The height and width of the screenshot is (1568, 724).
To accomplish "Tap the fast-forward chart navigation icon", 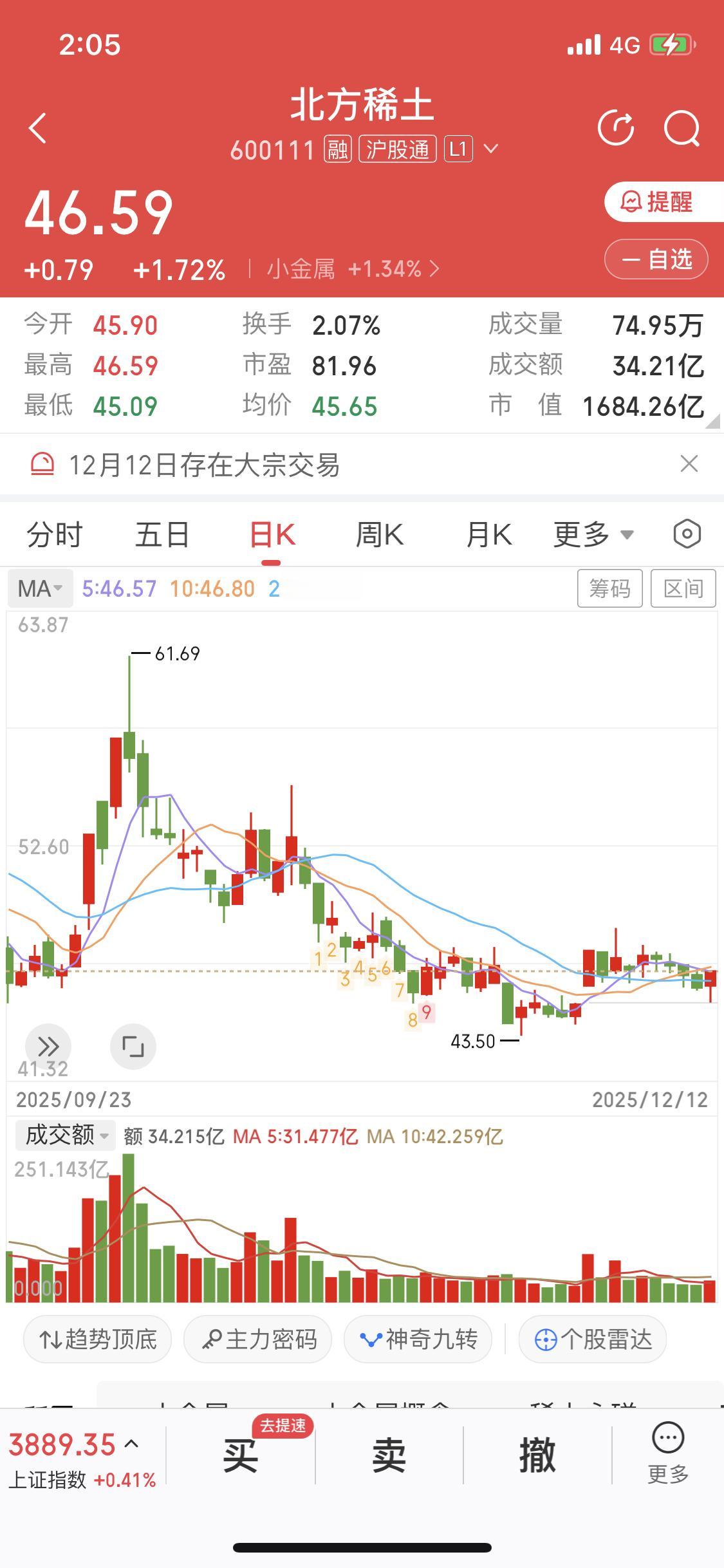I will 48,1046.
